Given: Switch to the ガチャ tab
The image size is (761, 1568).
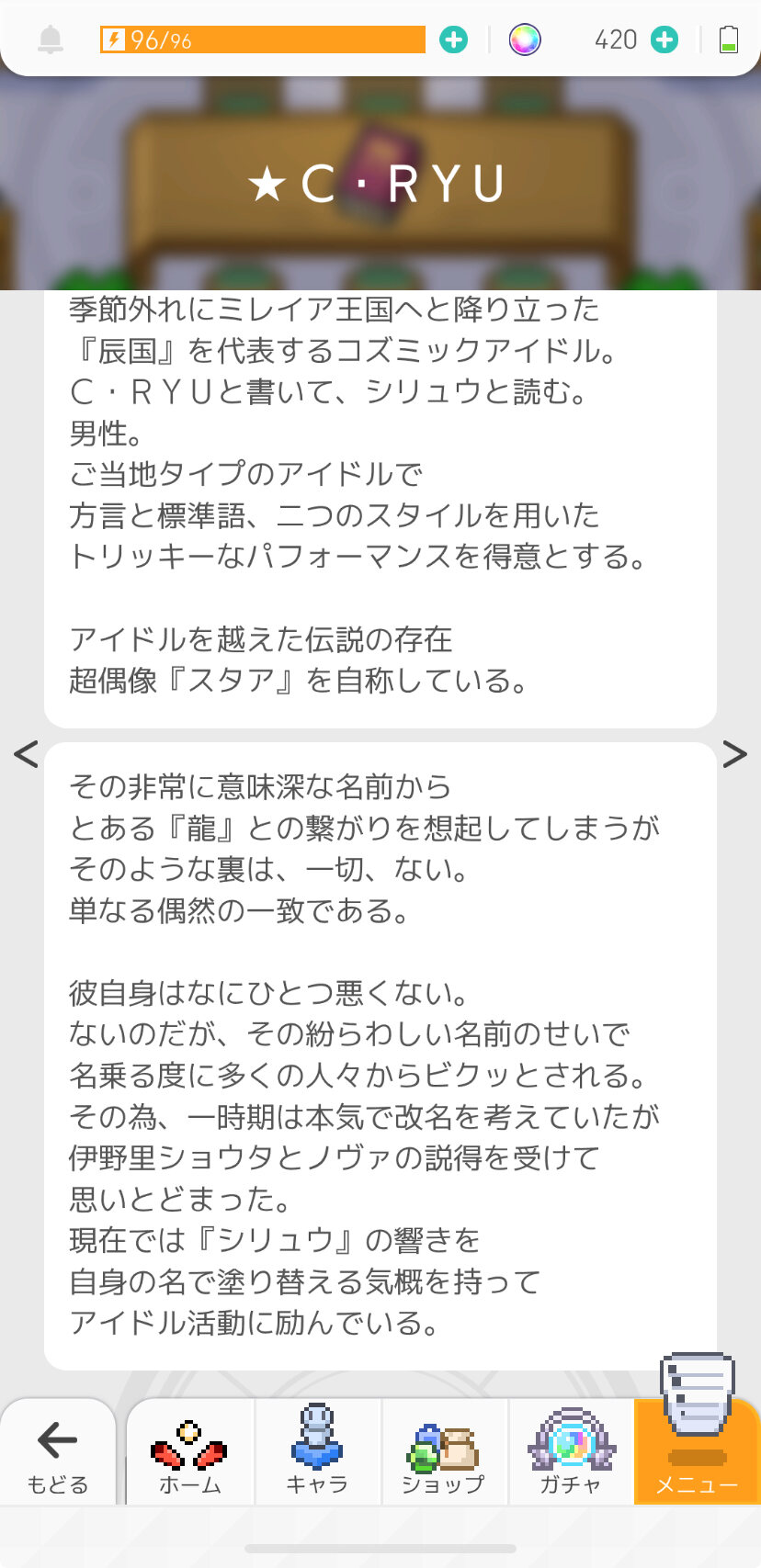Looking at the screenshot, I should (x=571, y=1452).
